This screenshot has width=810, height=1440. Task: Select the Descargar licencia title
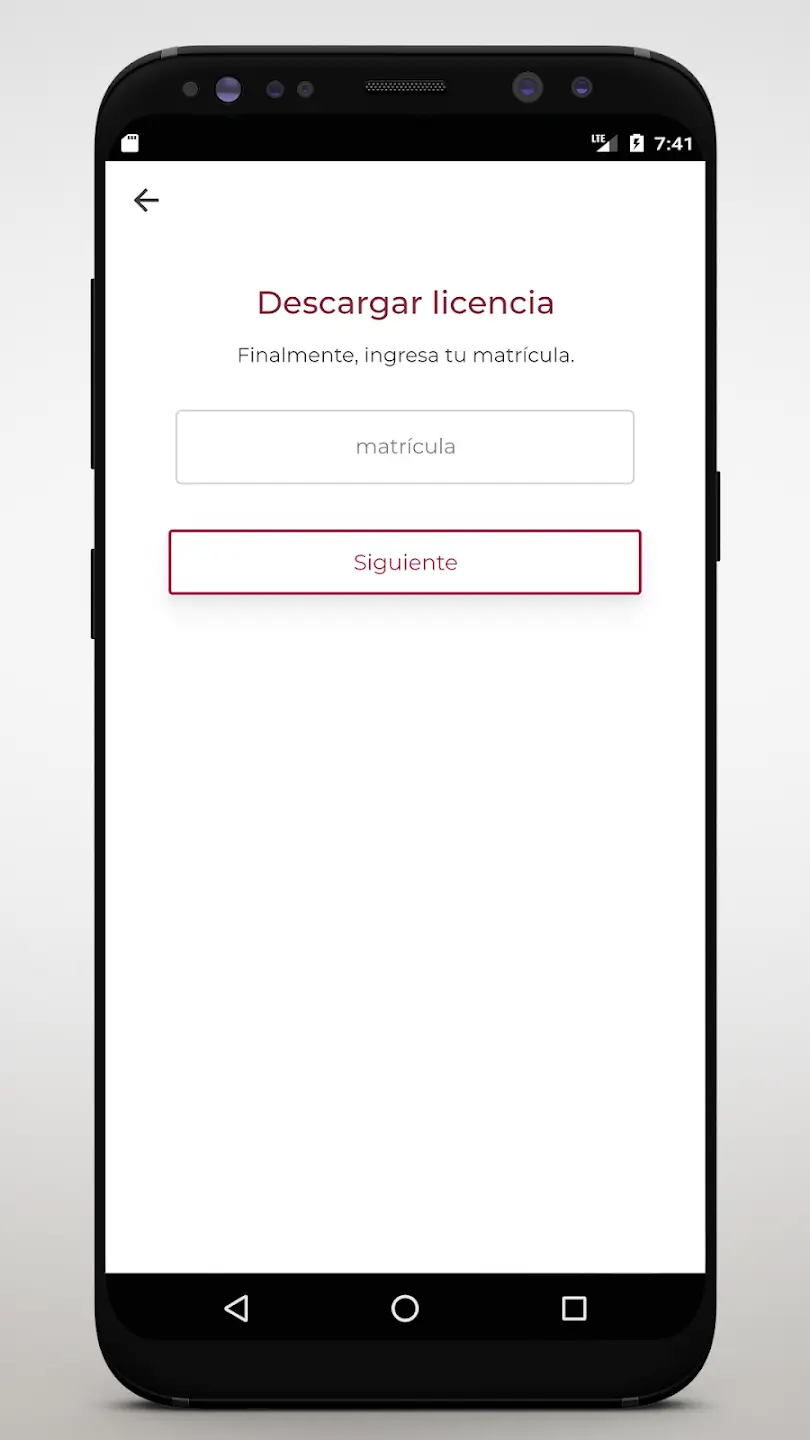tap(405, 303)
